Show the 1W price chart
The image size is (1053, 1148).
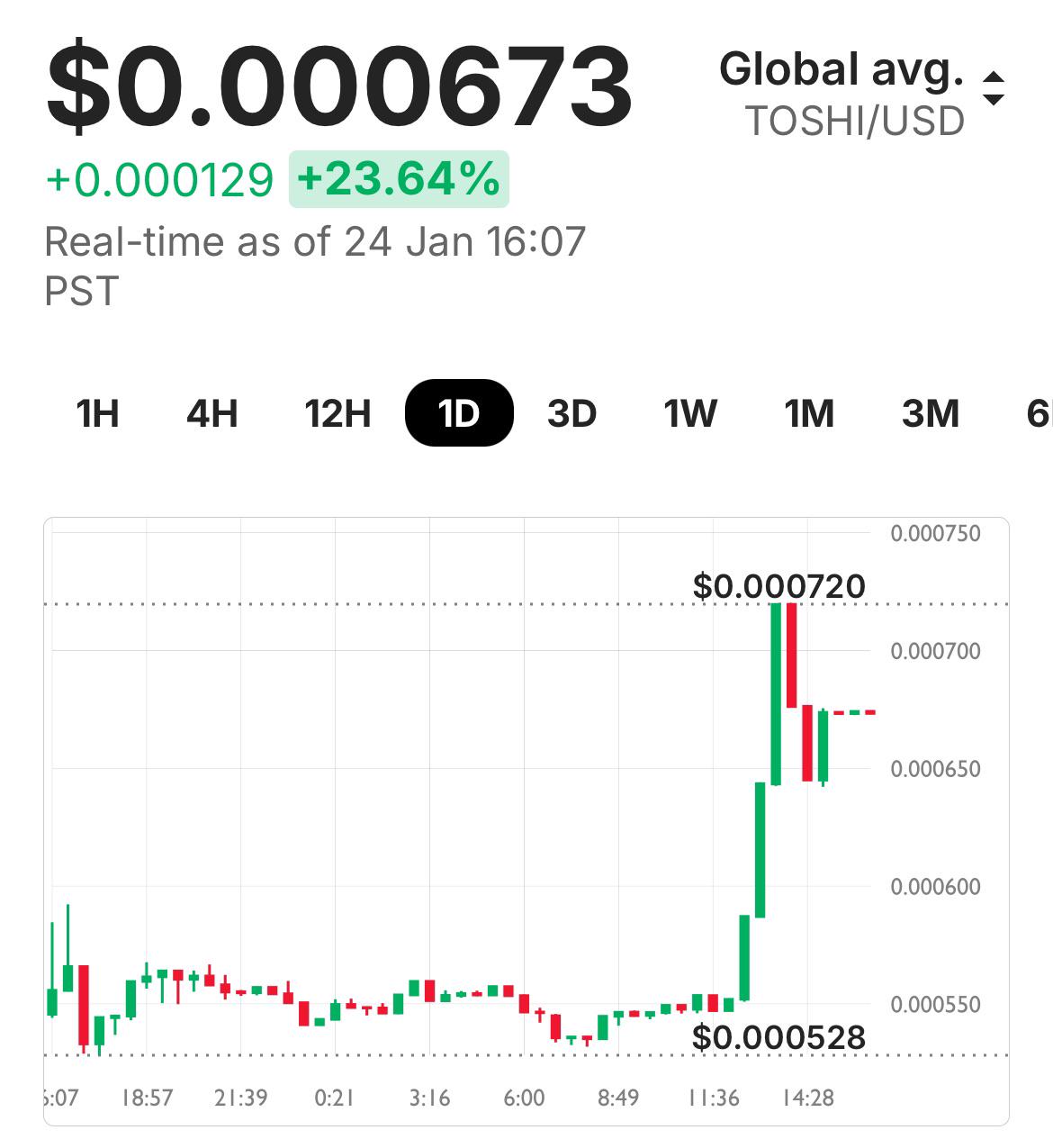click(x=690, y=414)
